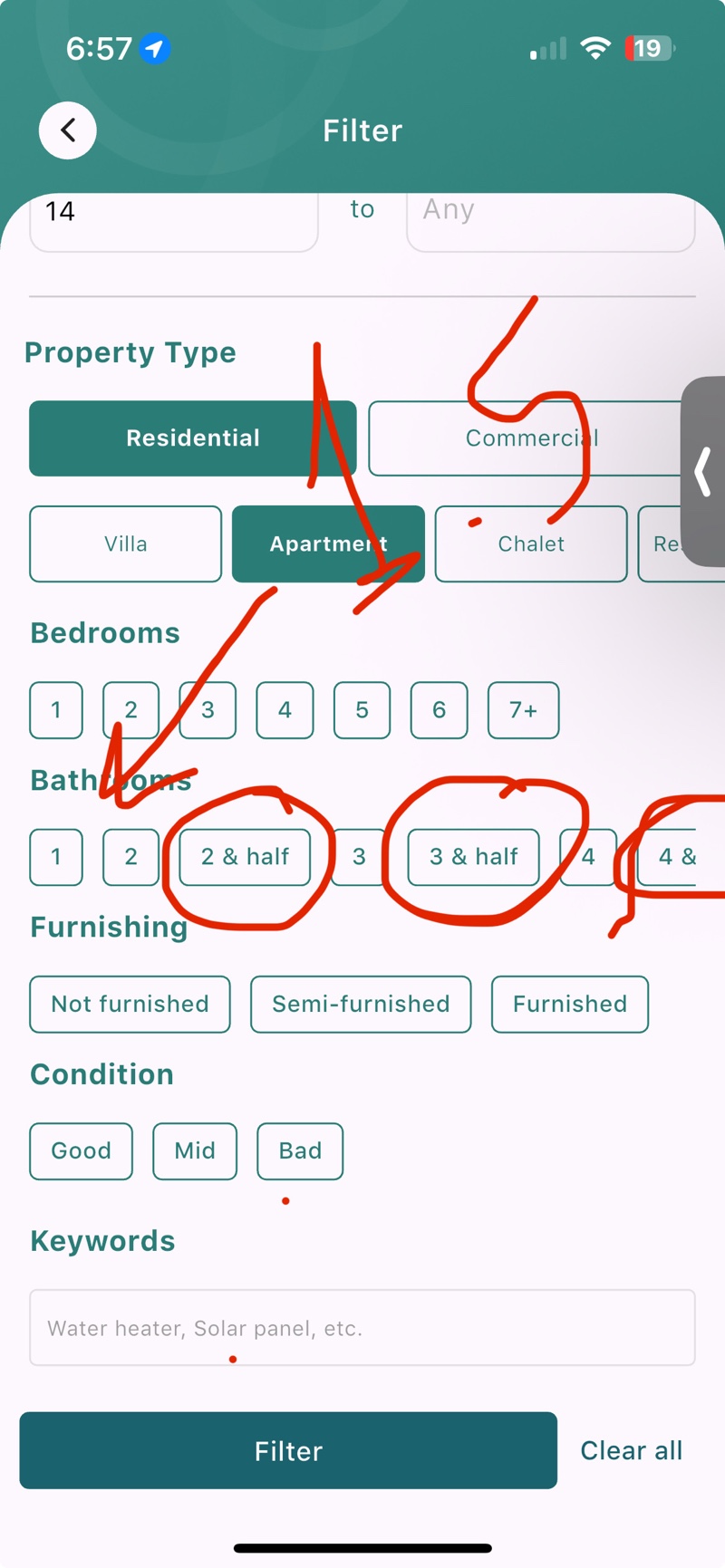725x1568 pixels.
Task: Go back using the arrow button
Action: [x=68, y=130]
